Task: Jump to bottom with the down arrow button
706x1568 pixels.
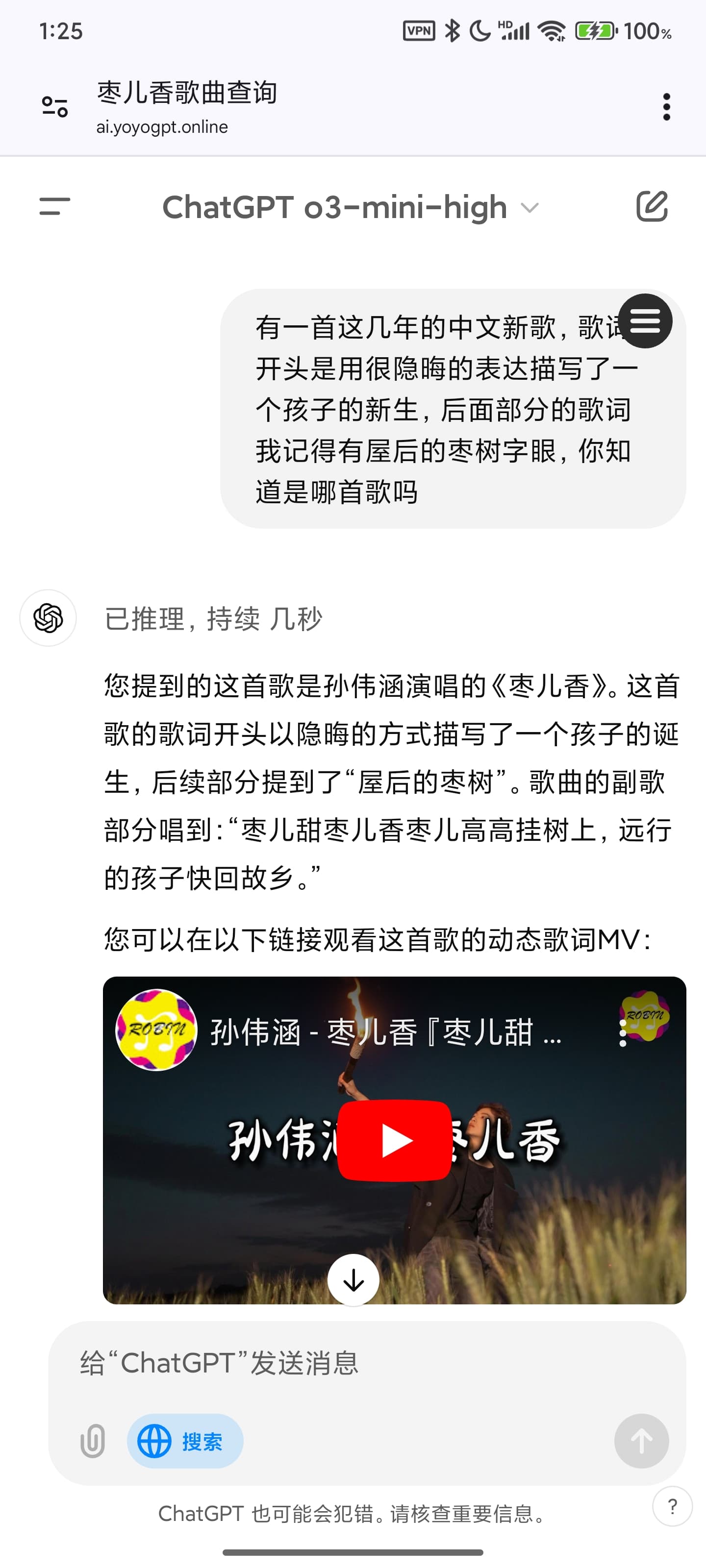Action: tap(353, 1280)
